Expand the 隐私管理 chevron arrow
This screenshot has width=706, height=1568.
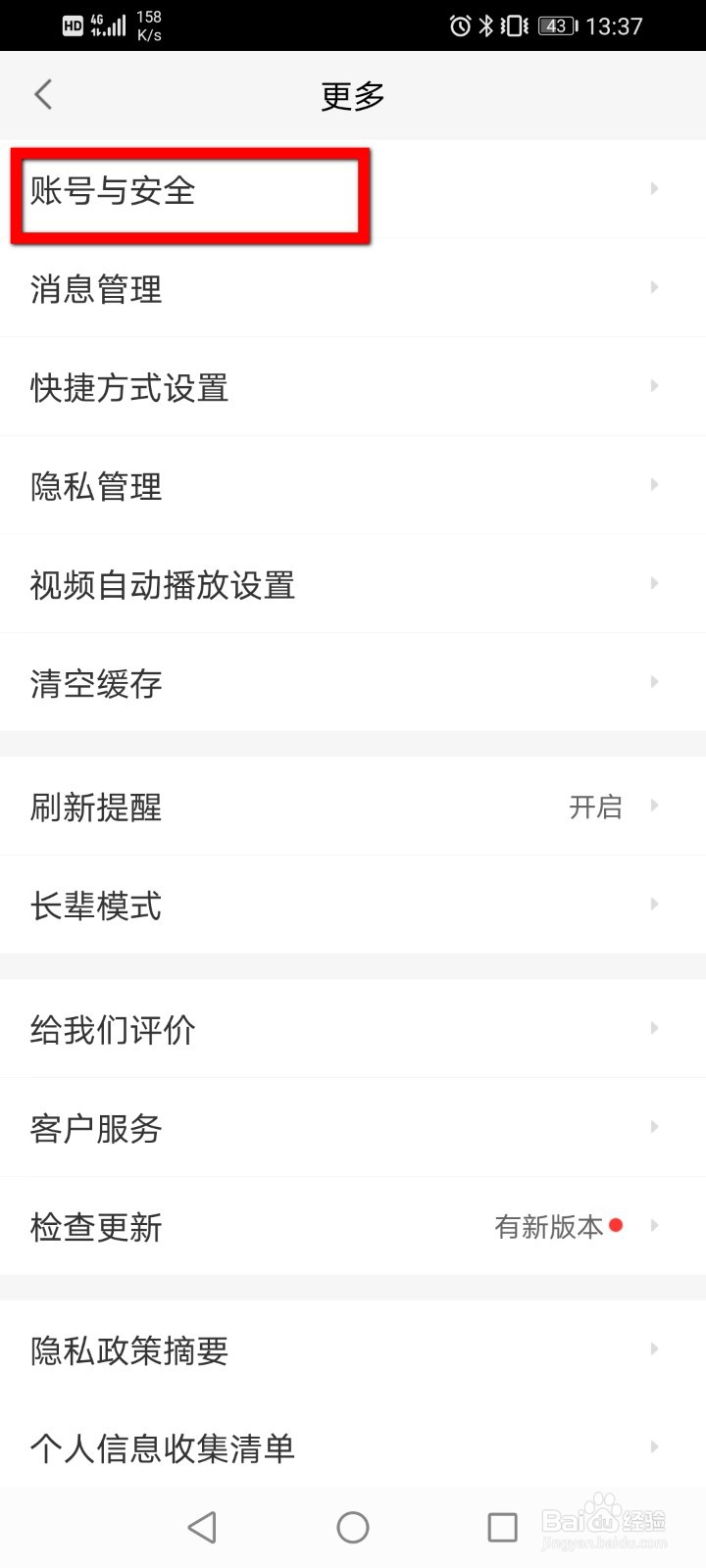pyautogui.click(x=654, y=485)
